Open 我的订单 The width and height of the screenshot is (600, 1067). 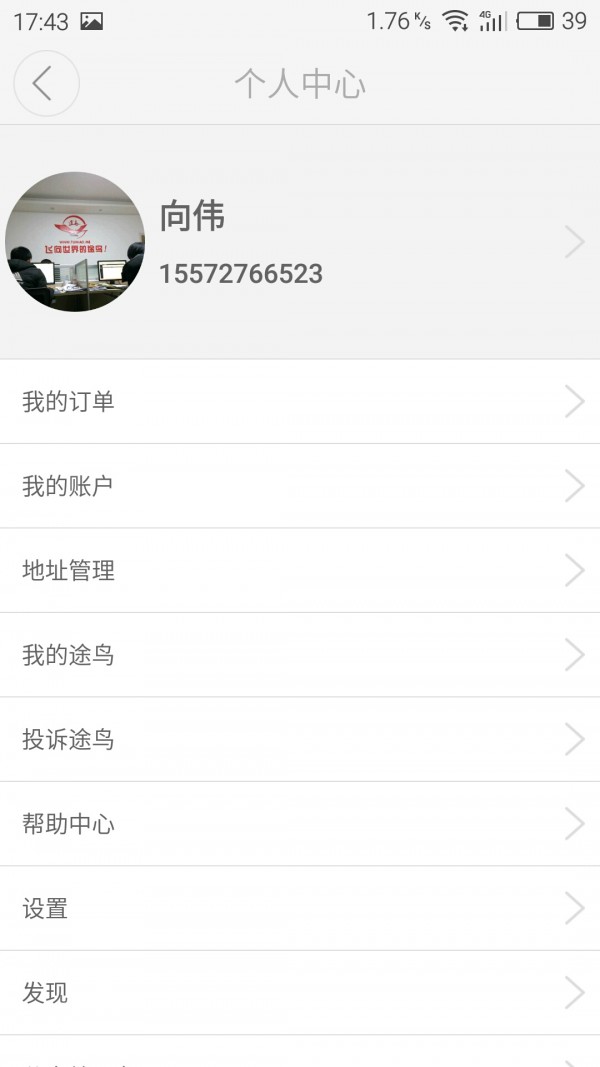[300, 402]
